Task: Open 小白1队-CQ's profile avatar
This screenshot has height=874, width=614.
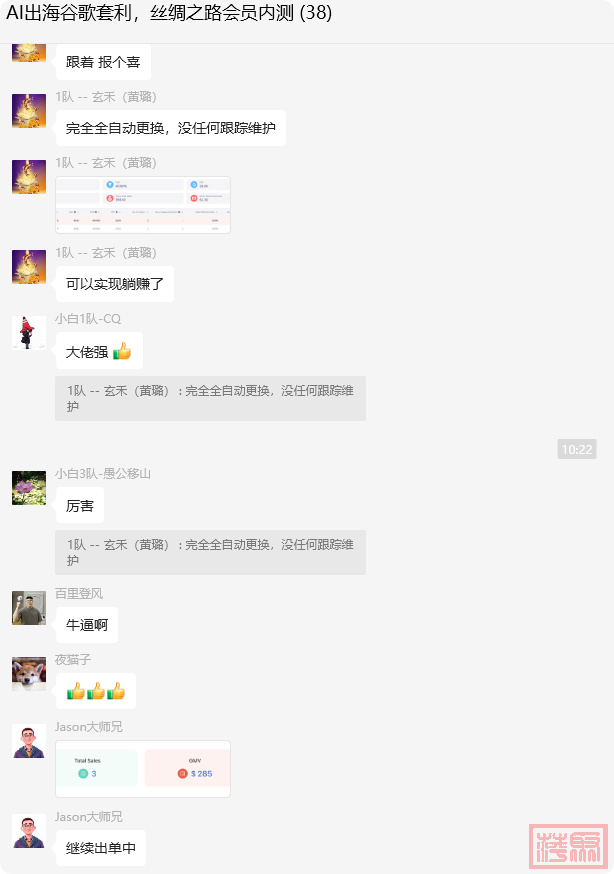Action: pyautogui.click(x=29, y=332)
